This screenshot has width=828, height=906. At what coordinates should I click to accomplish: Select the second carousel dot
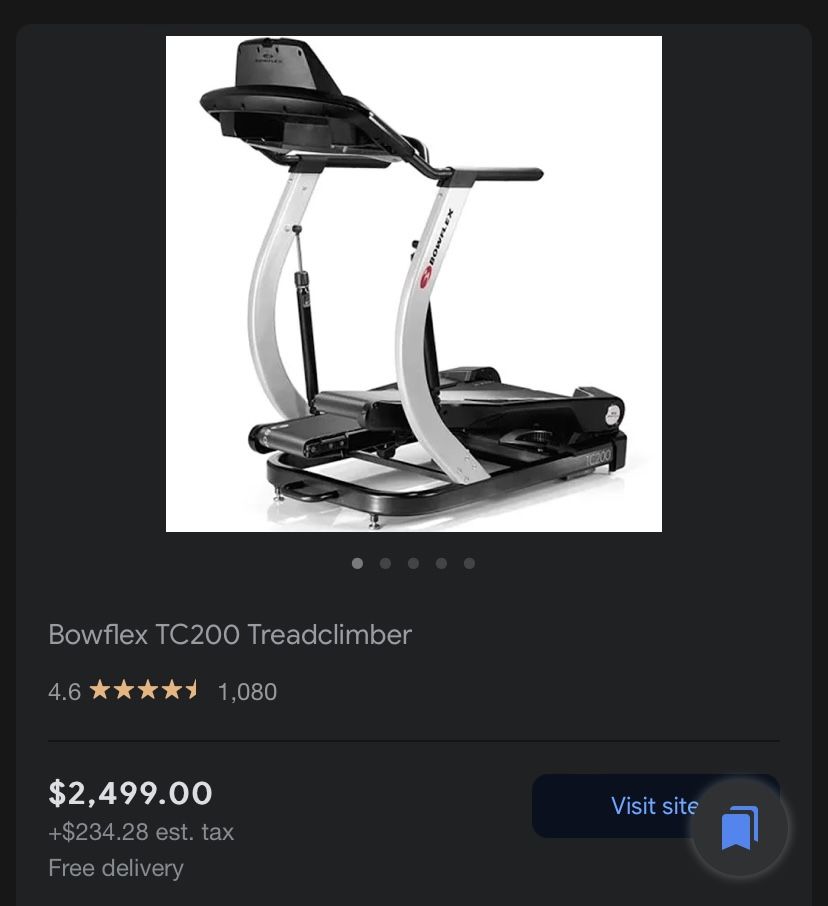[385, 563]
